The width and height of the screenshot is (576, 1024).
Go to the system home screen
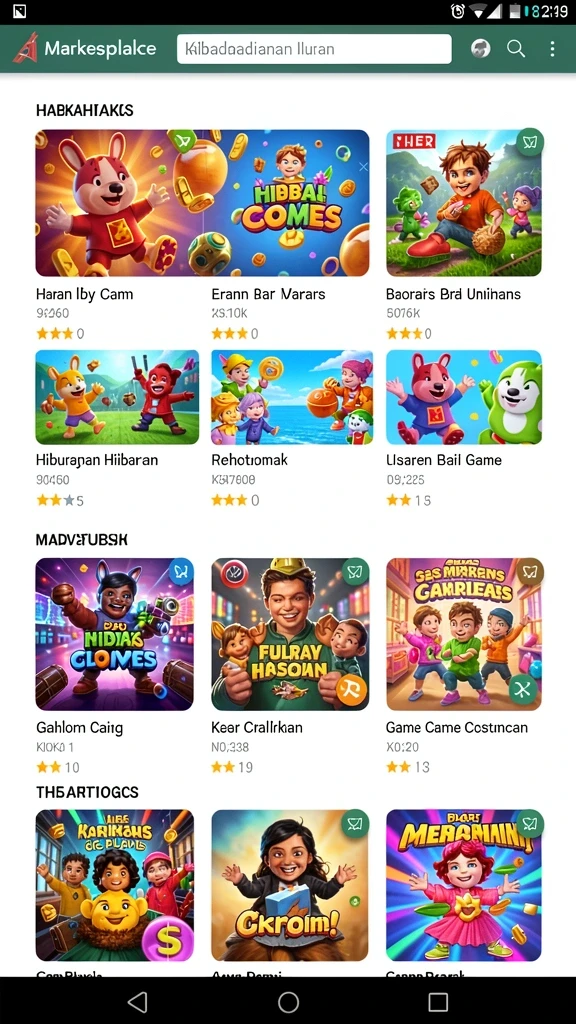288,1001
